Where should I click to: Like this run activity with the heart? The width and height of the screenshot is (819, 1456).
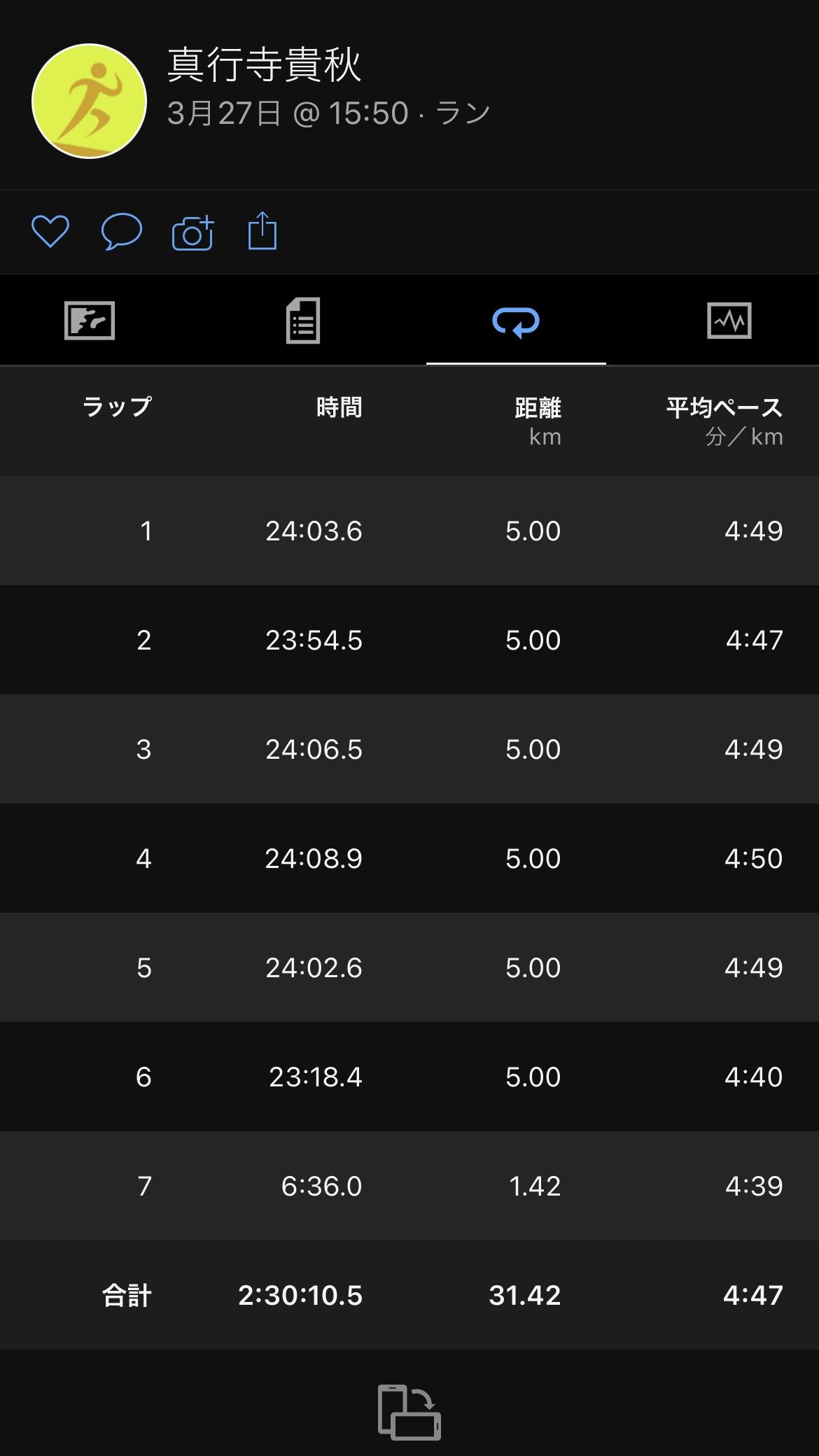[50, 232]
